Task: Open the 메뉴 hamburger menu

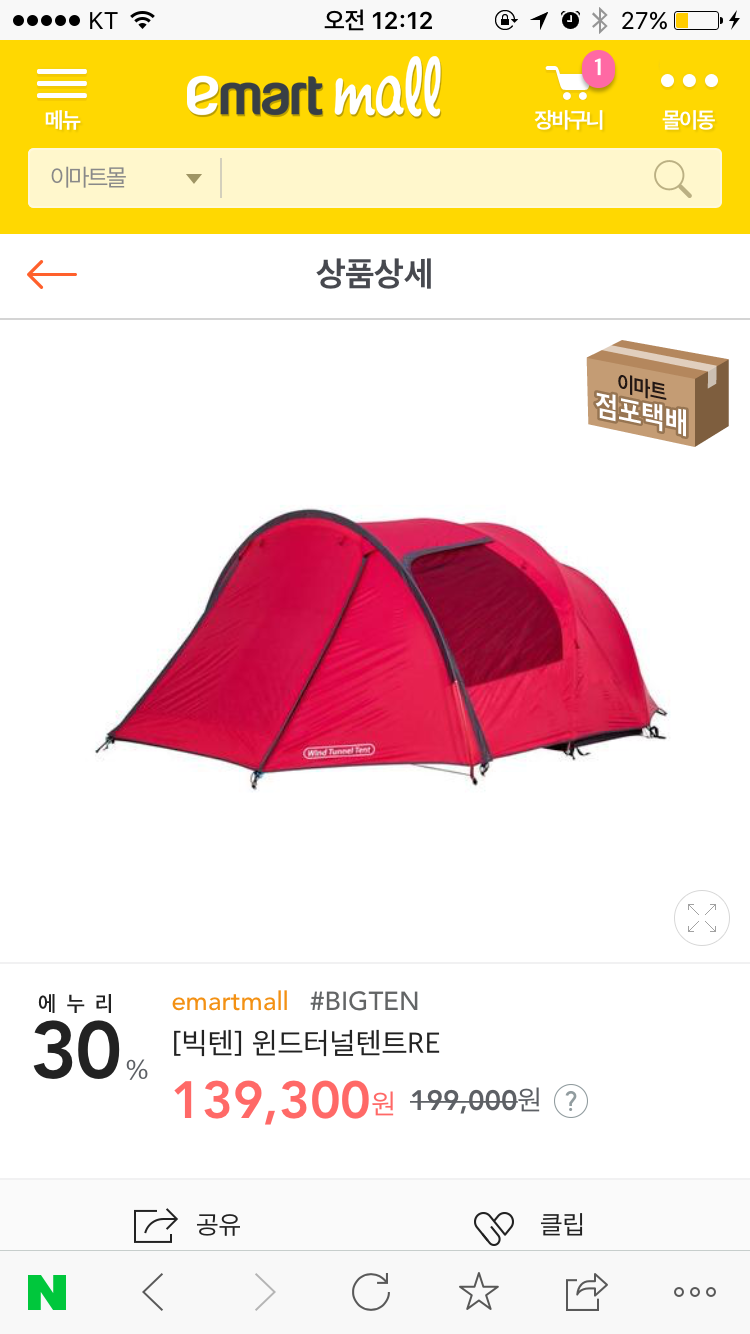Action: point(62,98)
